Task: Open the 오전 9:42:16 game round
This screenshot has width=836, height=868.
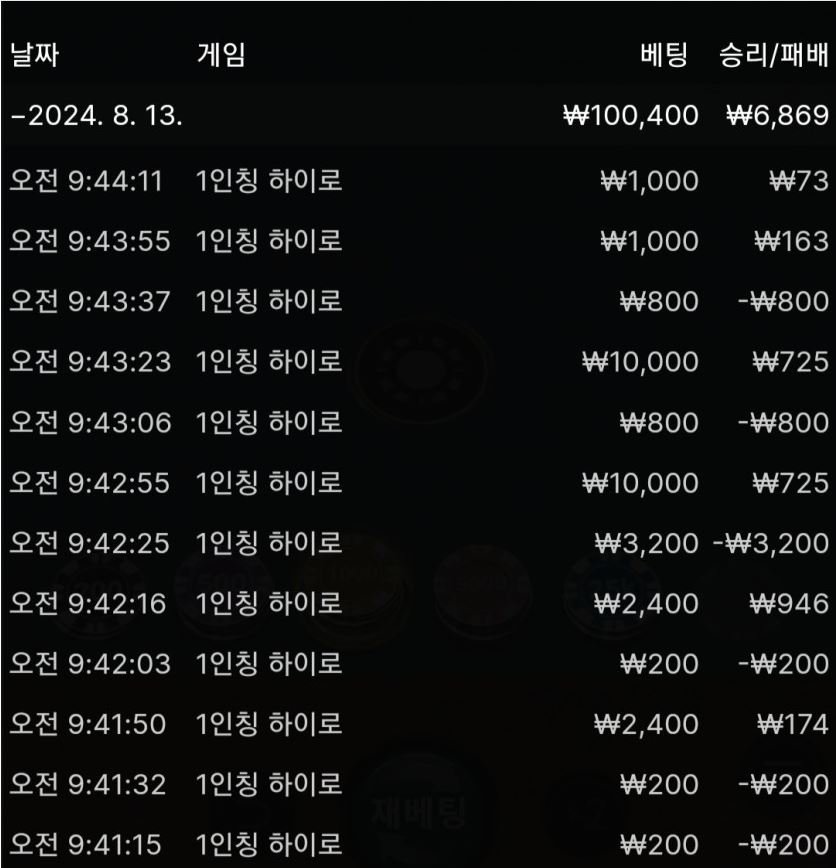Action: click(x=417, y=603)
